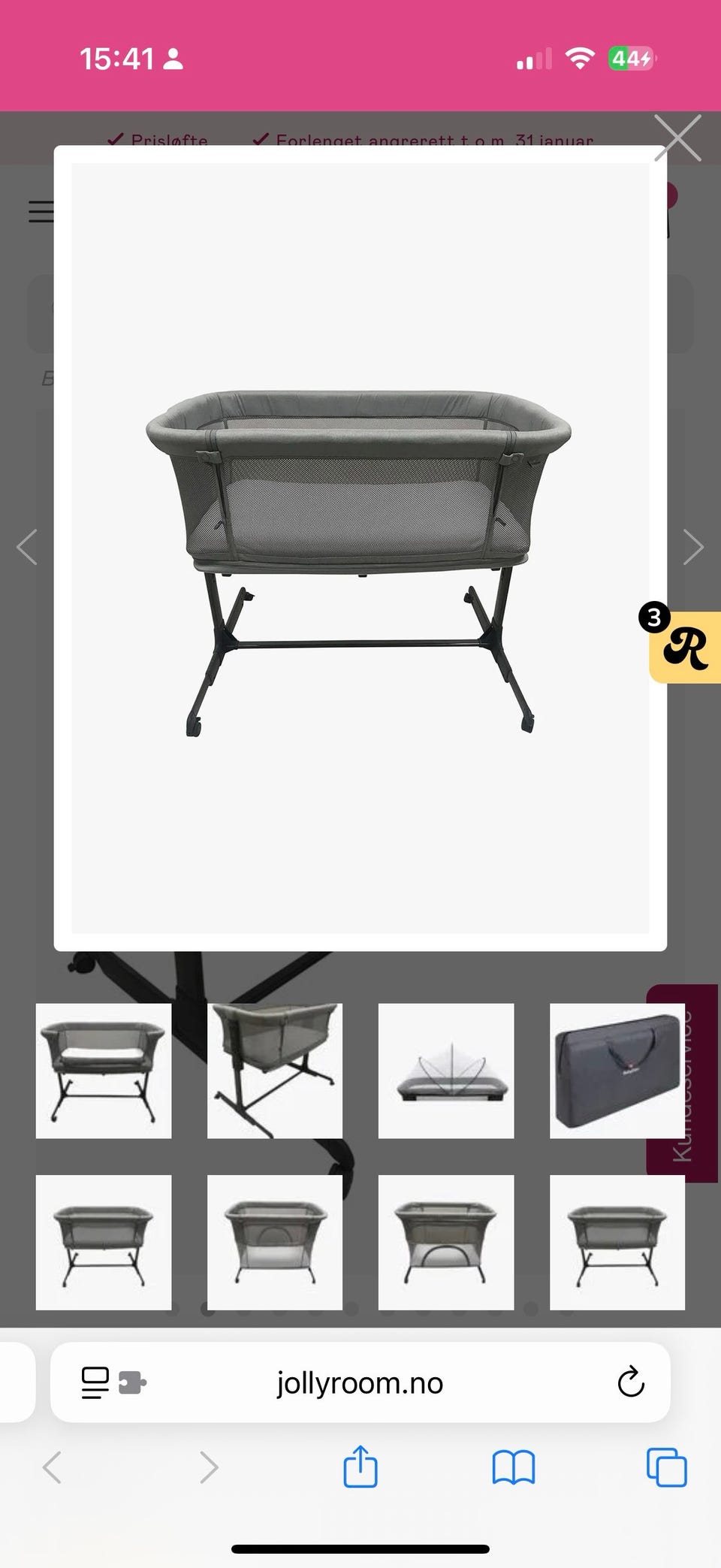Select the first thumbnail with white mattress
The image size is (721, 1568).
[104, 1071]
